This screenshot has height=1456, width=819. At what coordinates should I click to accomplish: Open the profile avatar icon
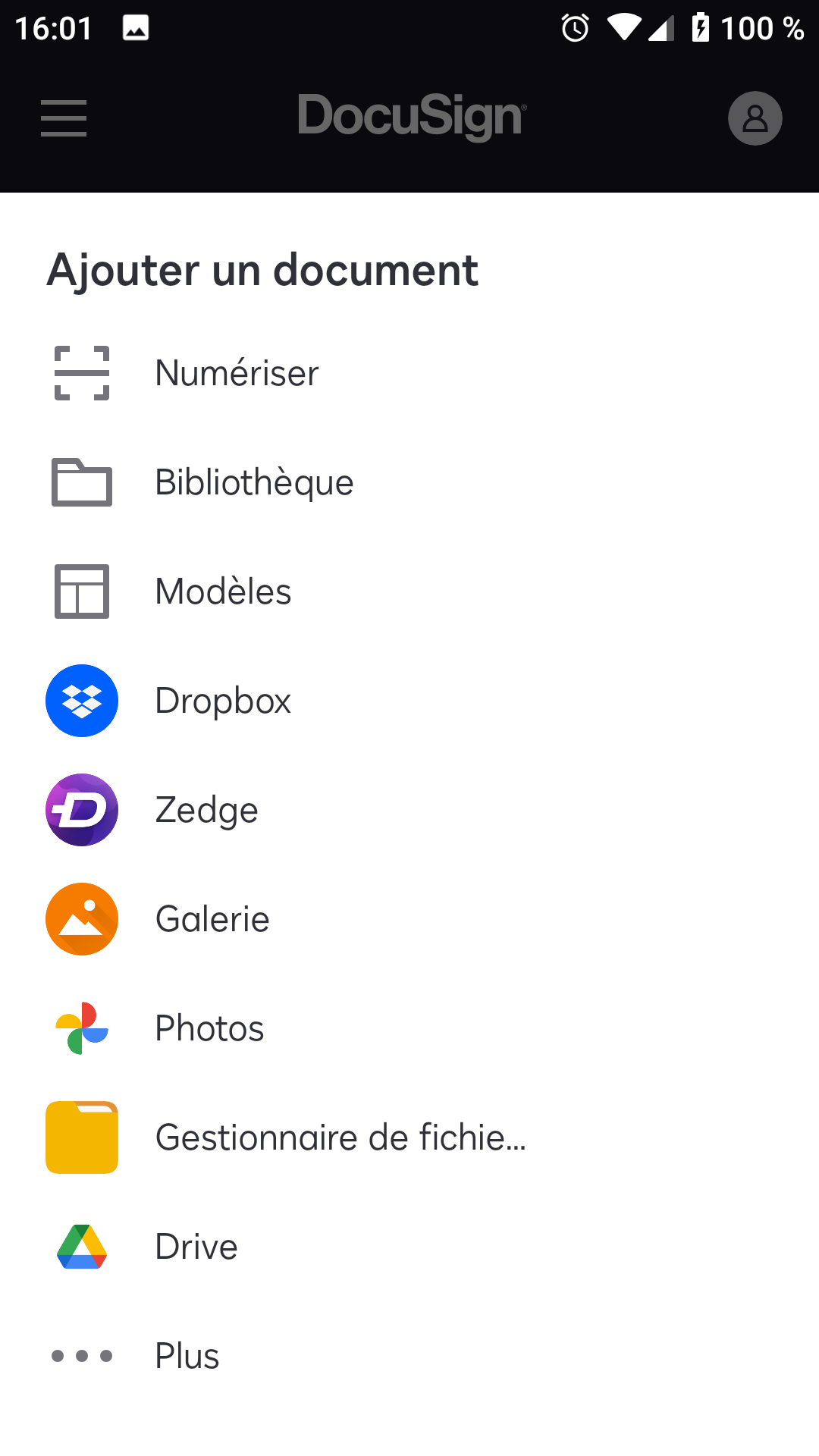click(755, 118)
